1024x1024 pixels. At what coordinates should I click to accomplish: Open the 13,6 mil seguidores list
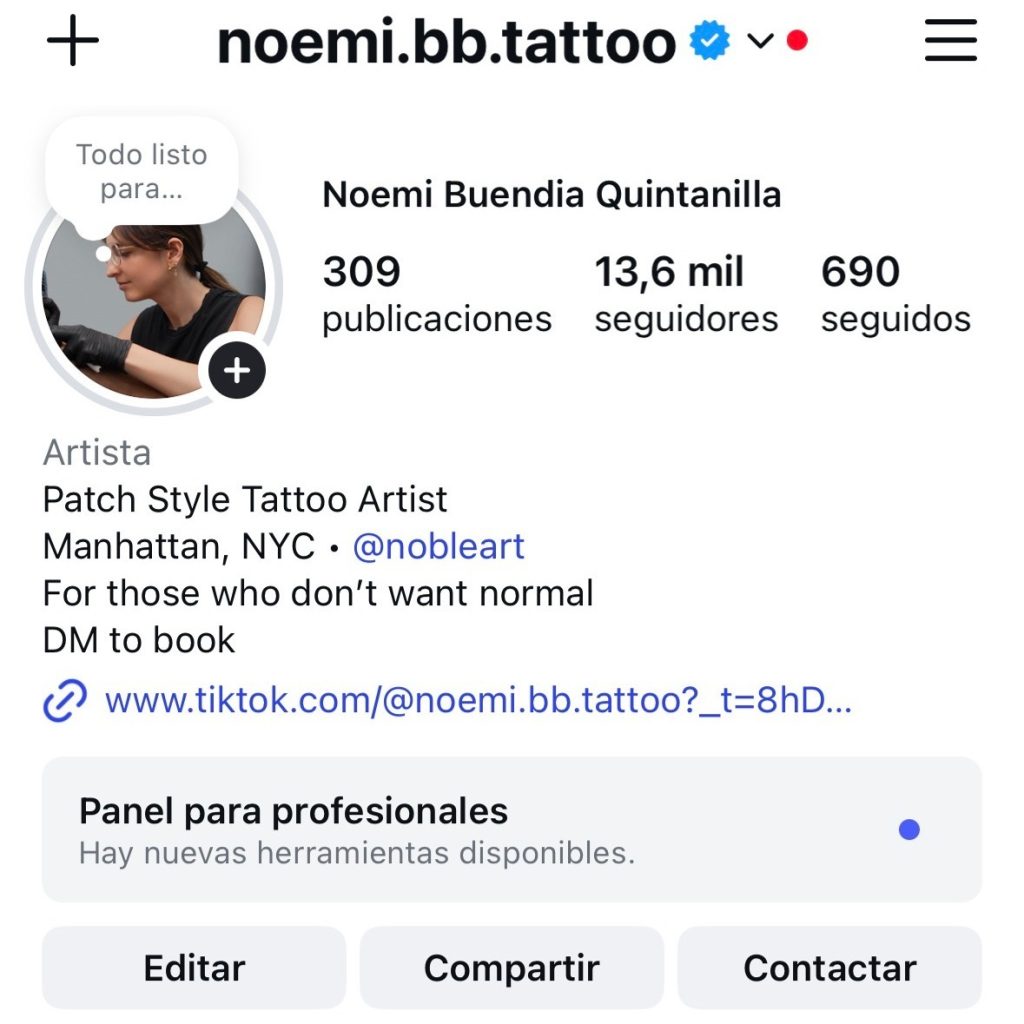pyautogui.click(x=685, y=294)
